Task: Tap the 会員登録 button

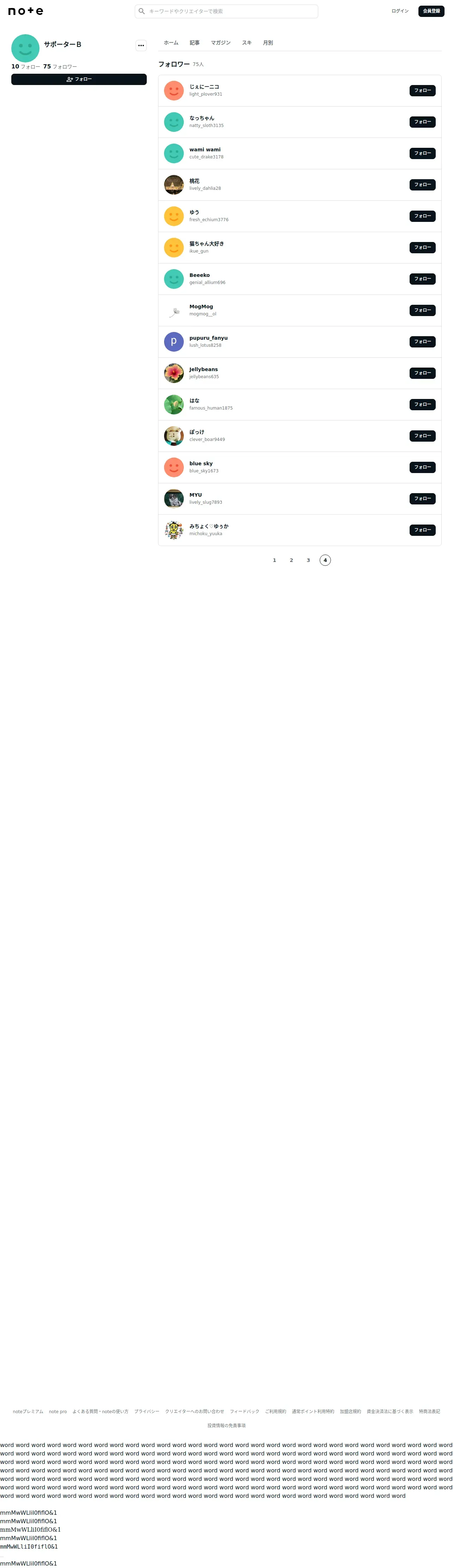Action: 431,11
